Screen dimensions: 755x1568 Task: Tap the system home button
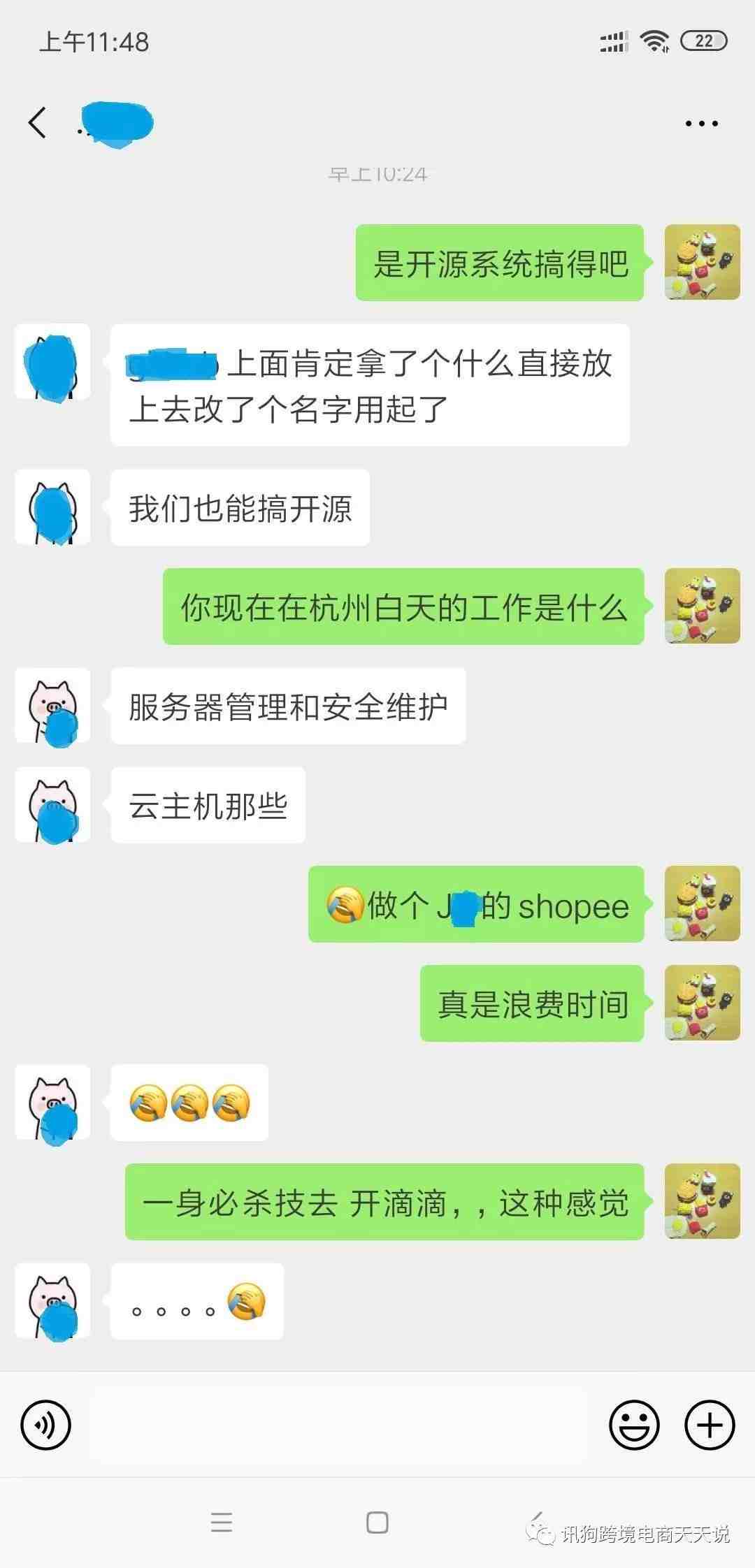click(x=377, y=1523)
